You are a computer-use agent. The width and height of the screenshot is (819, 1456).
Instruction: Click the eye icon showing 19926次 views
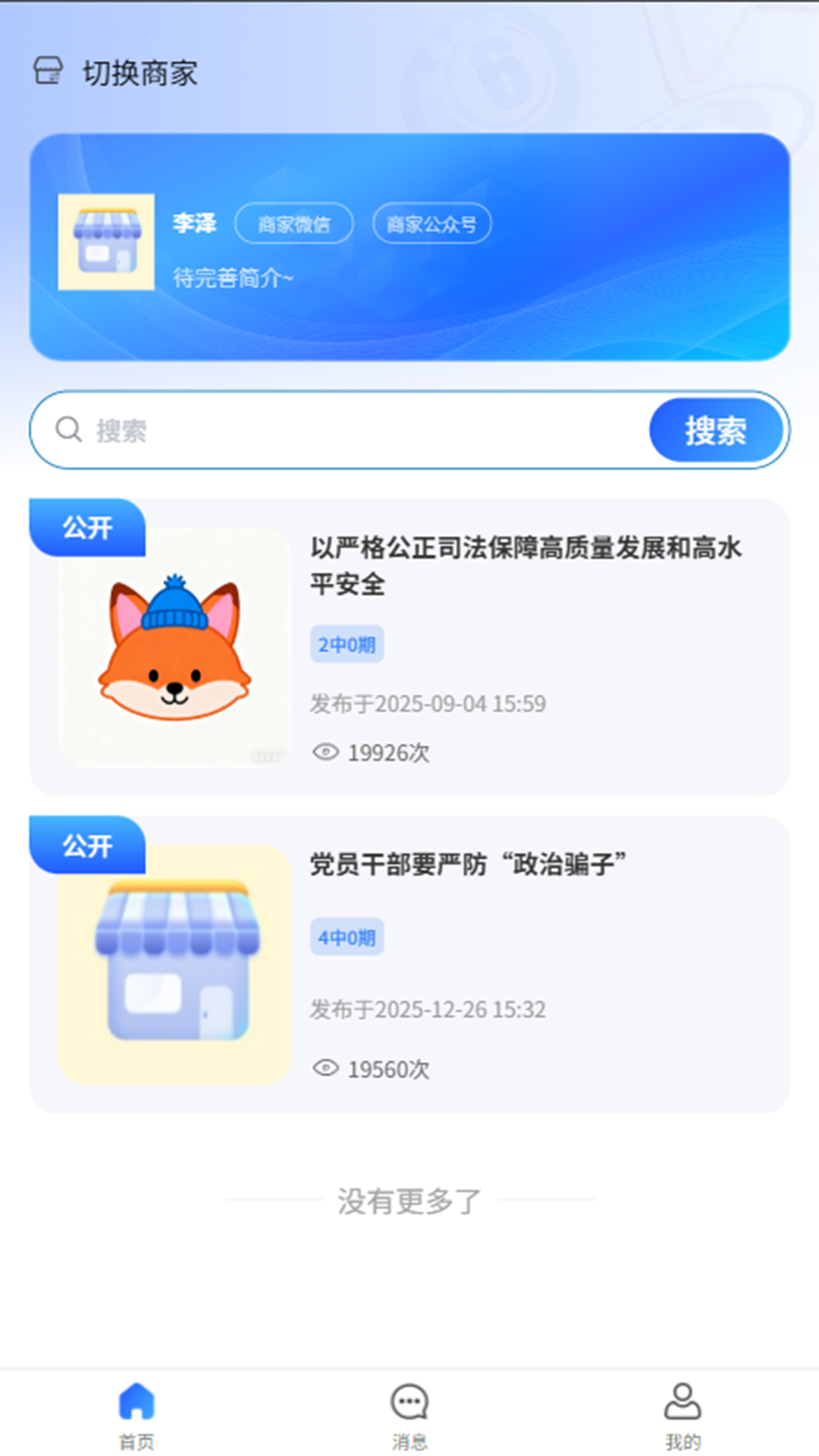pyautogui.click(x=326, y=754)
